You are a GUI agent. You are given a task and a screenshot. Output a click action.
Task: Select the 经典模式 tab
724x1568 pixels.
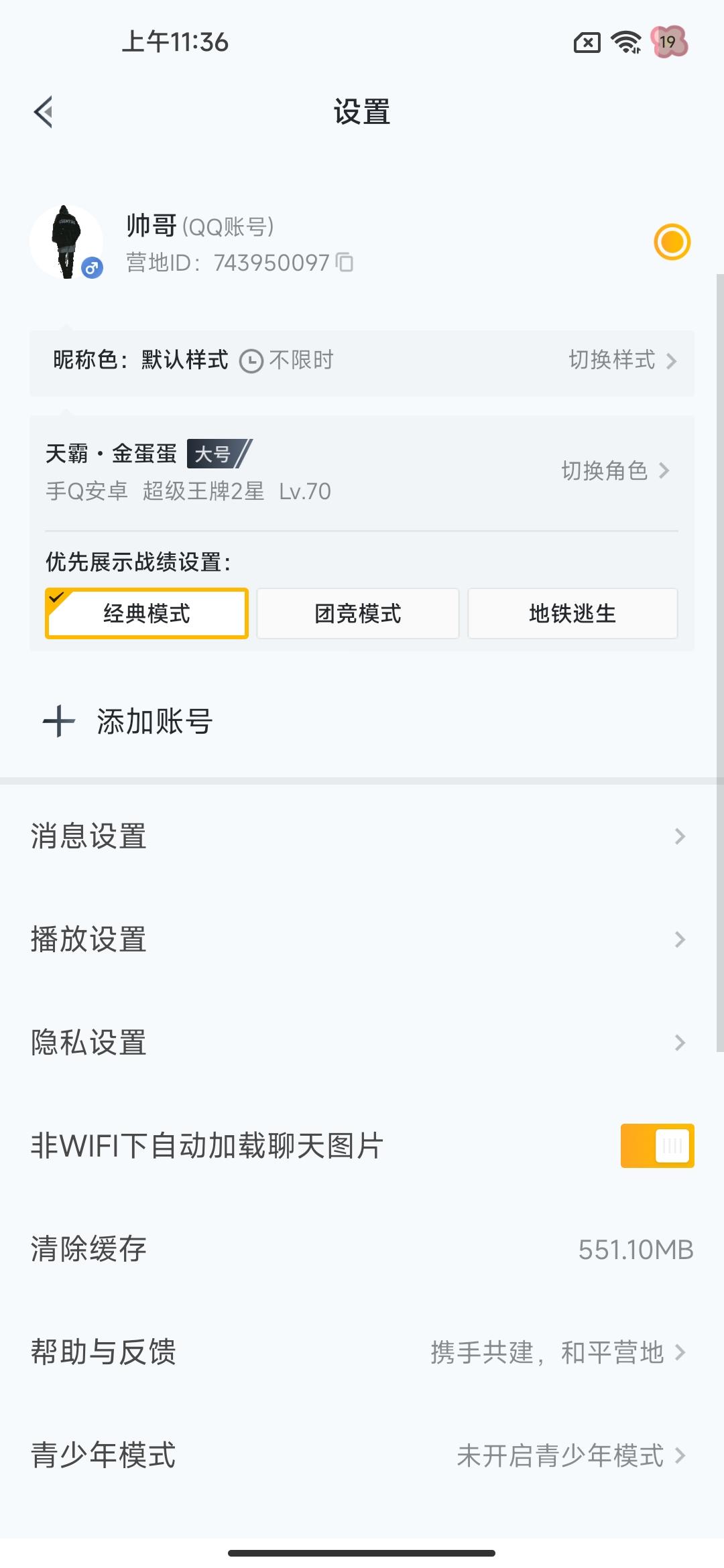(x=146, y=613)
